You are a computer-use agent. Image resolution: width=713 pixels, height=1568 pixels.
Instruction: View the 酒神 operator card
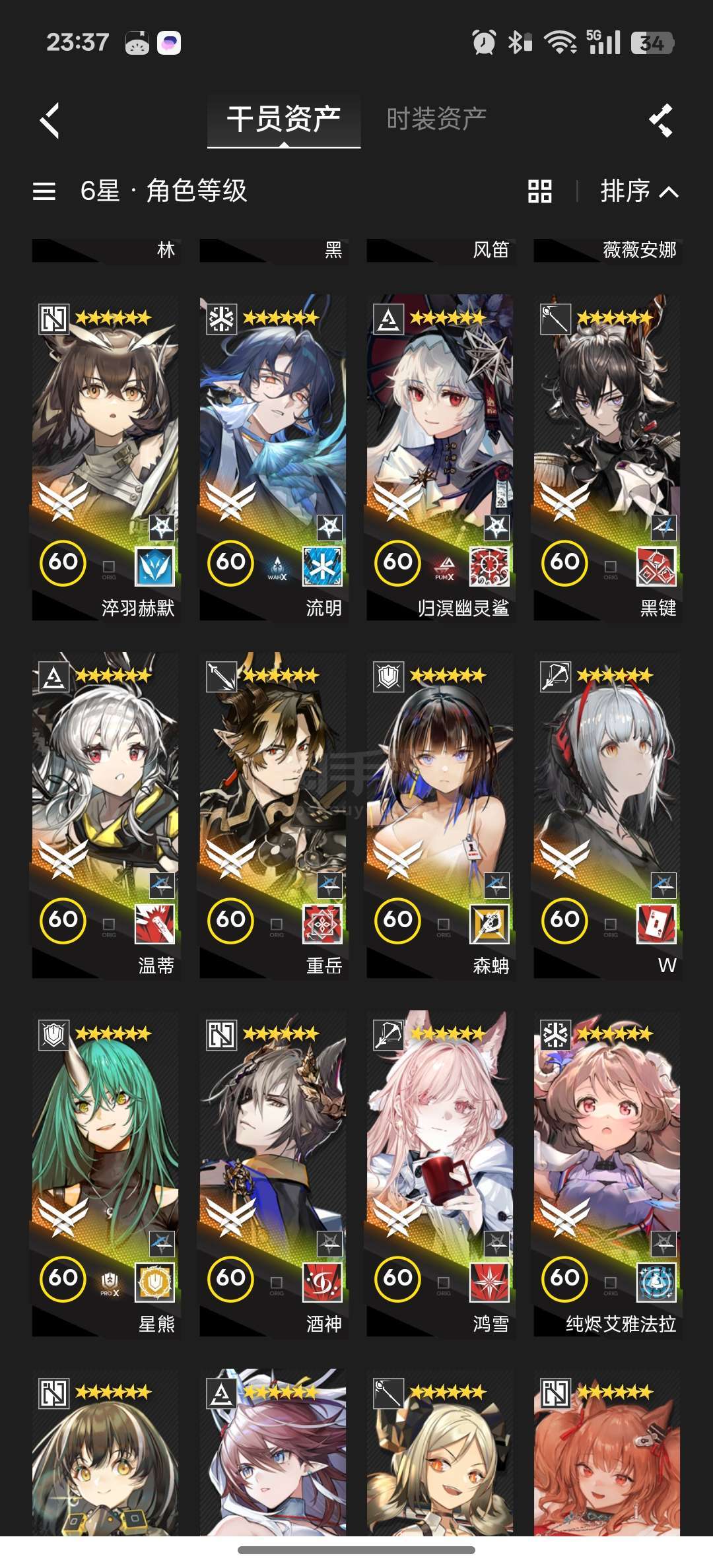[x=273, y=1173]
